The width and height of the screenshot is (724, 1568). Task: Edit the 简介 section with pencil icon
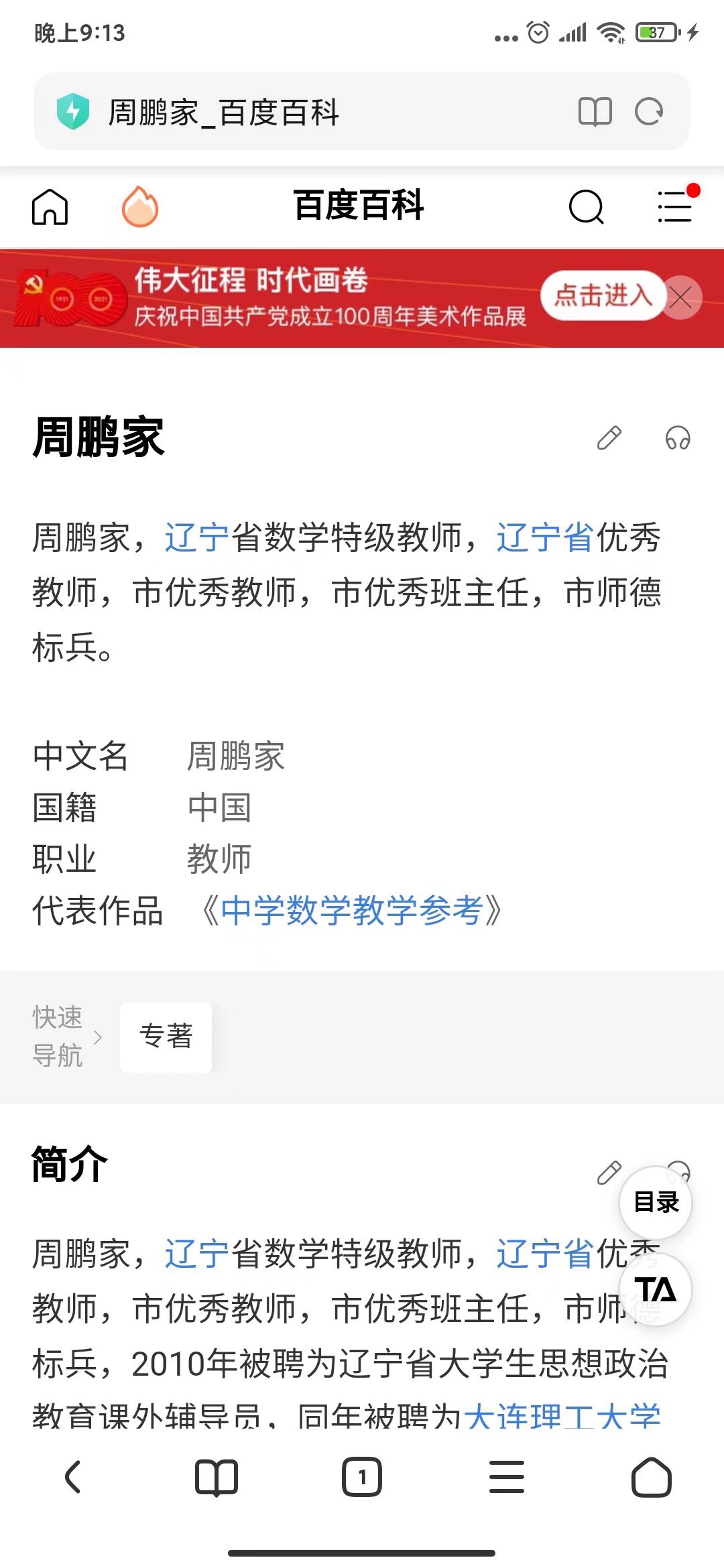[609, 1173]
